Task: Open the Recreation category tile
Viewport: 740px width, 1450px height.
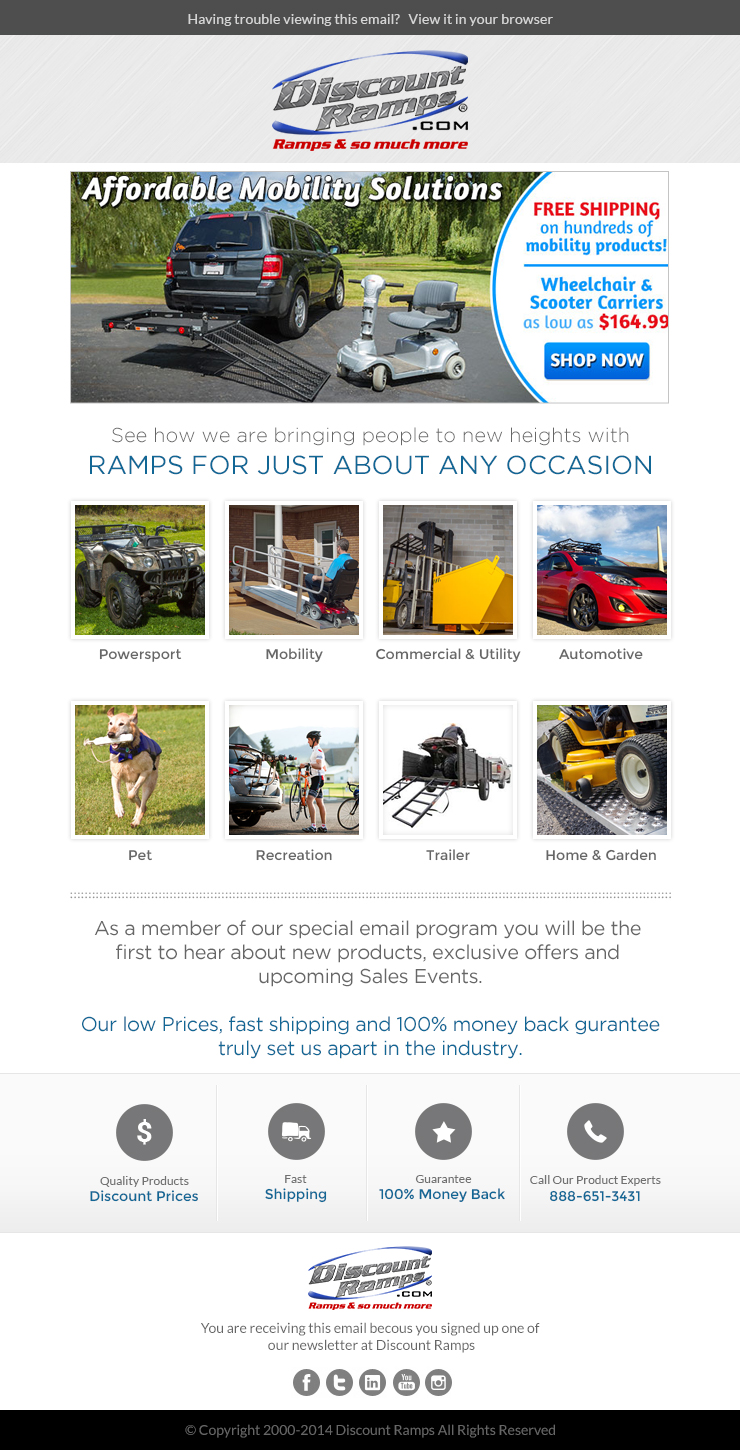Action: pyautogui.click(x=294, y=770)
